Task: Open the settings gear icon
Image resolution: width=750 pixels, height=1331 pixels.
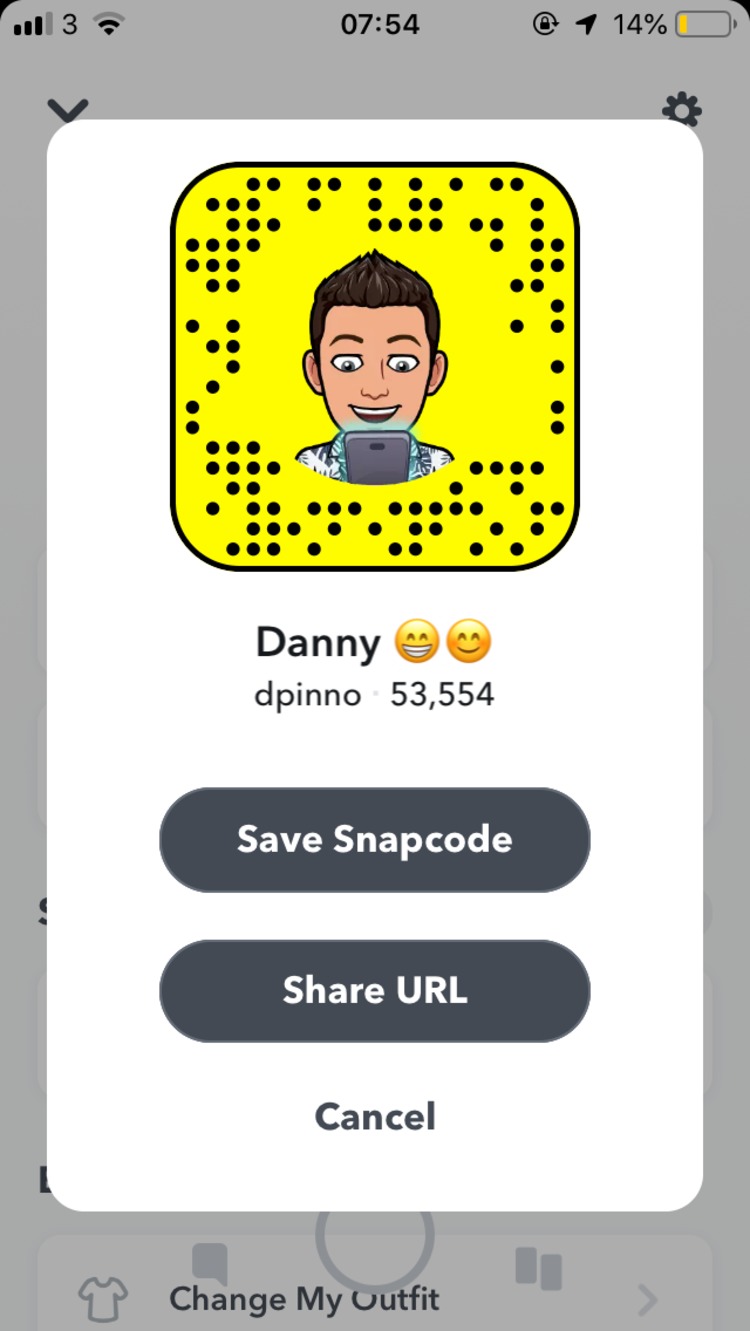Action: [x=682, y=108]
